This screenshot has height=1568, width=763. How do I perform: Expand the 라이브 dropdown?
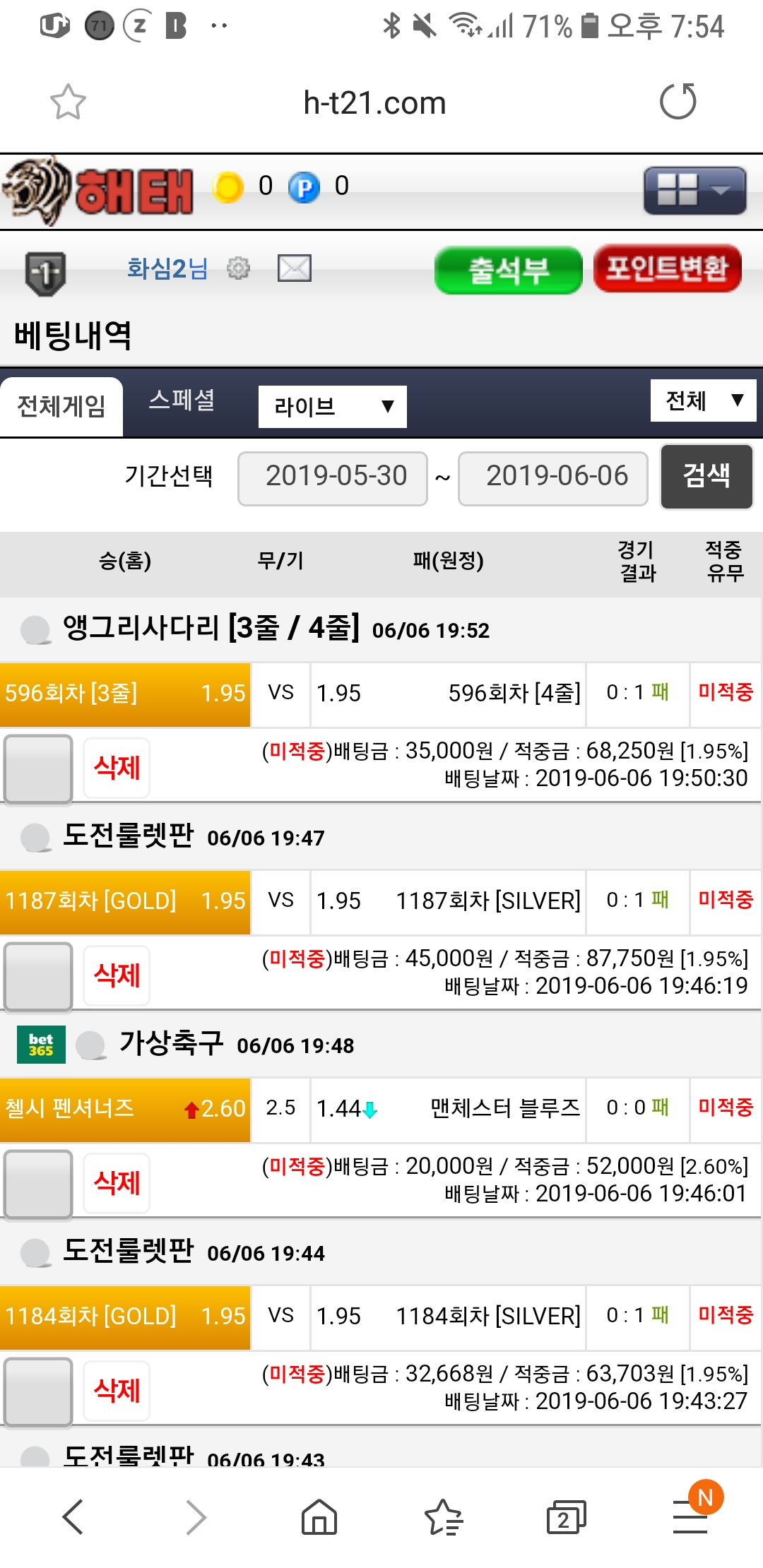332,406
